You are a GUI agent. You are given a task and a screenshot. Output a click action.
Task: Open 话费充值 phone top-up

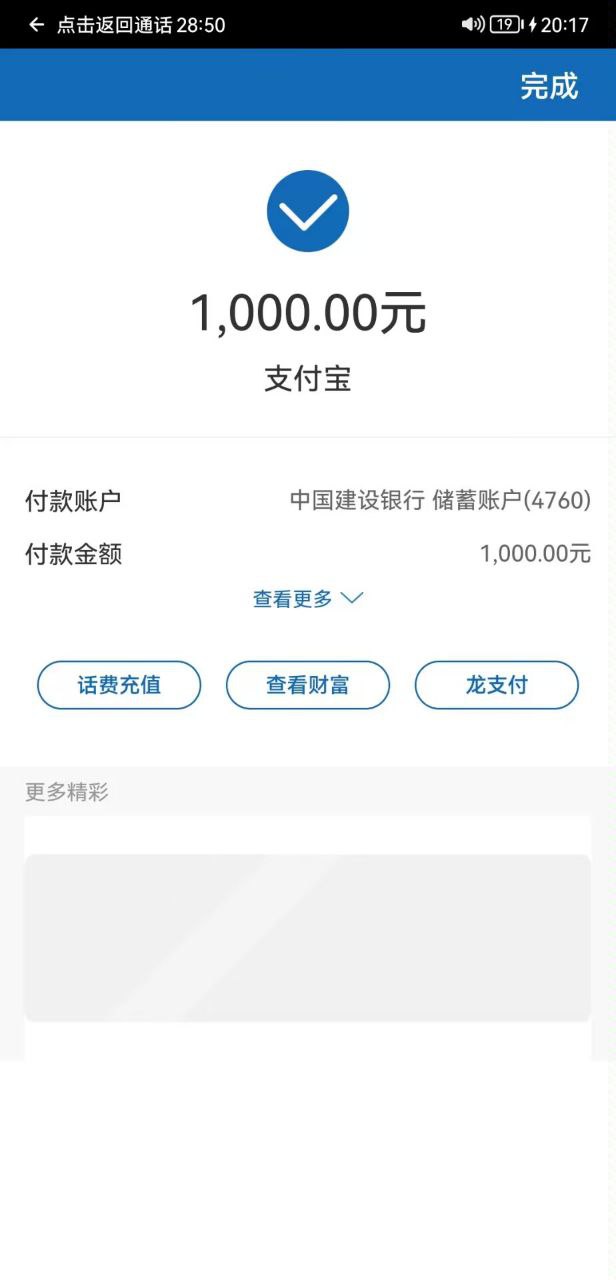point(119,685)
